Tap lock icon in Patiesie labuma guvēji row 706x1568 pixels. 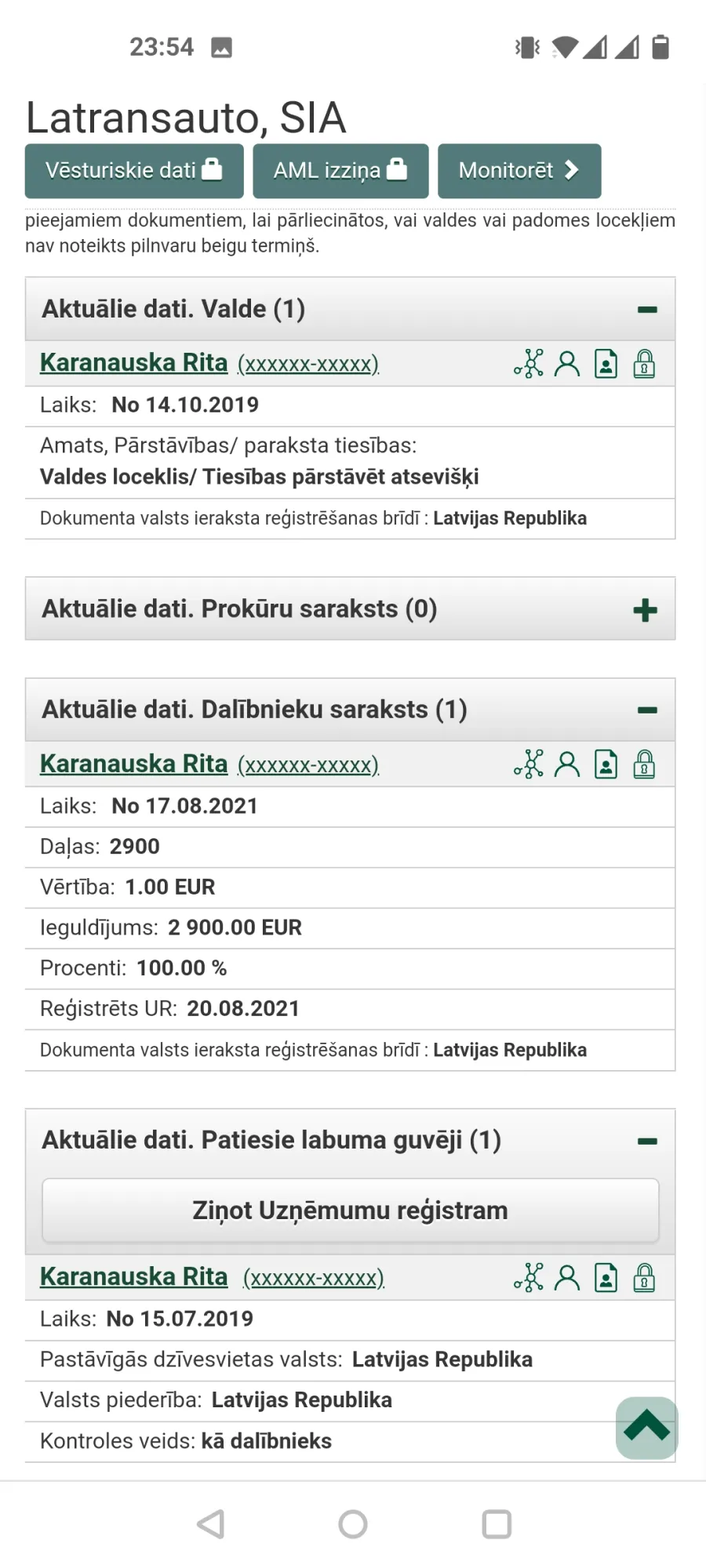[x=644, y=1278]
